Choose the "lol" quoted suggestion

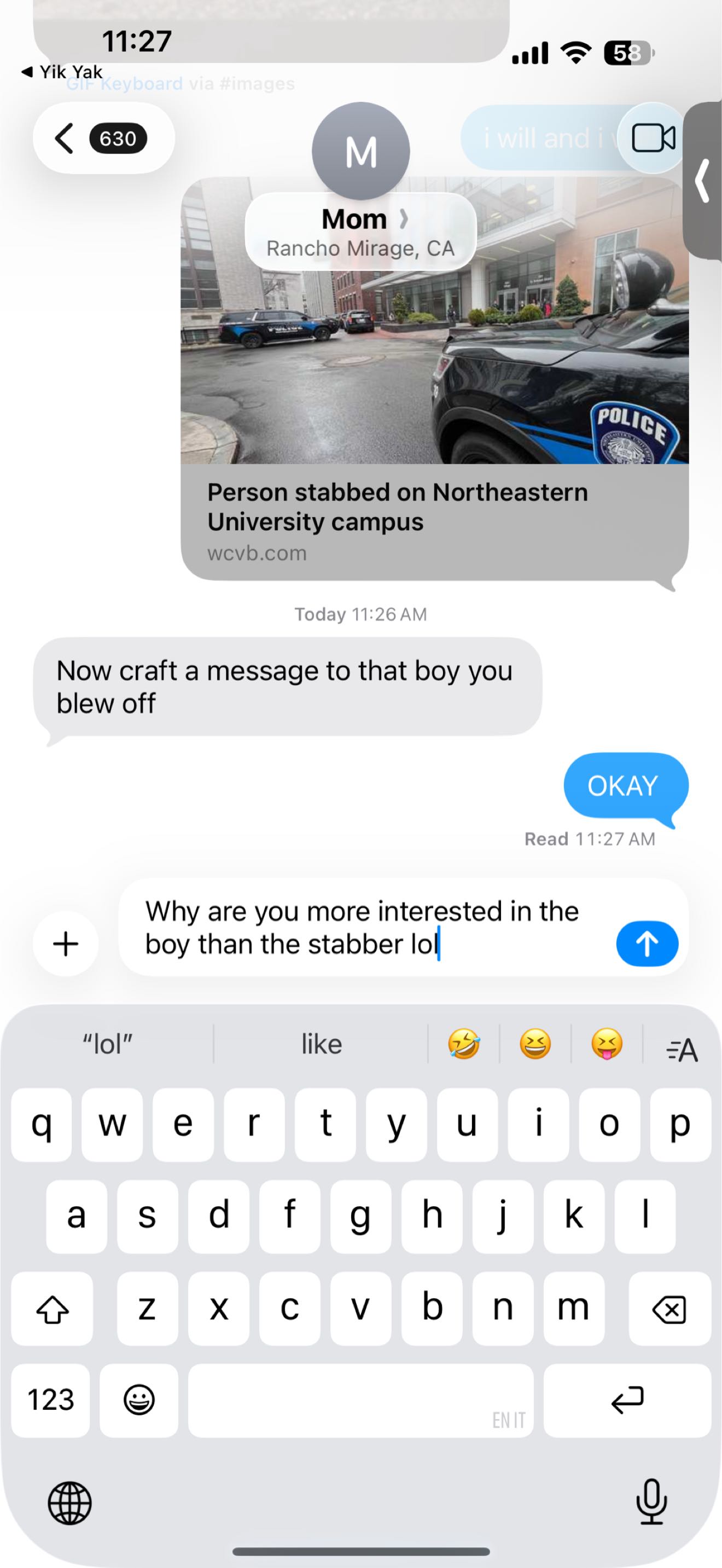coord(108,1045)
